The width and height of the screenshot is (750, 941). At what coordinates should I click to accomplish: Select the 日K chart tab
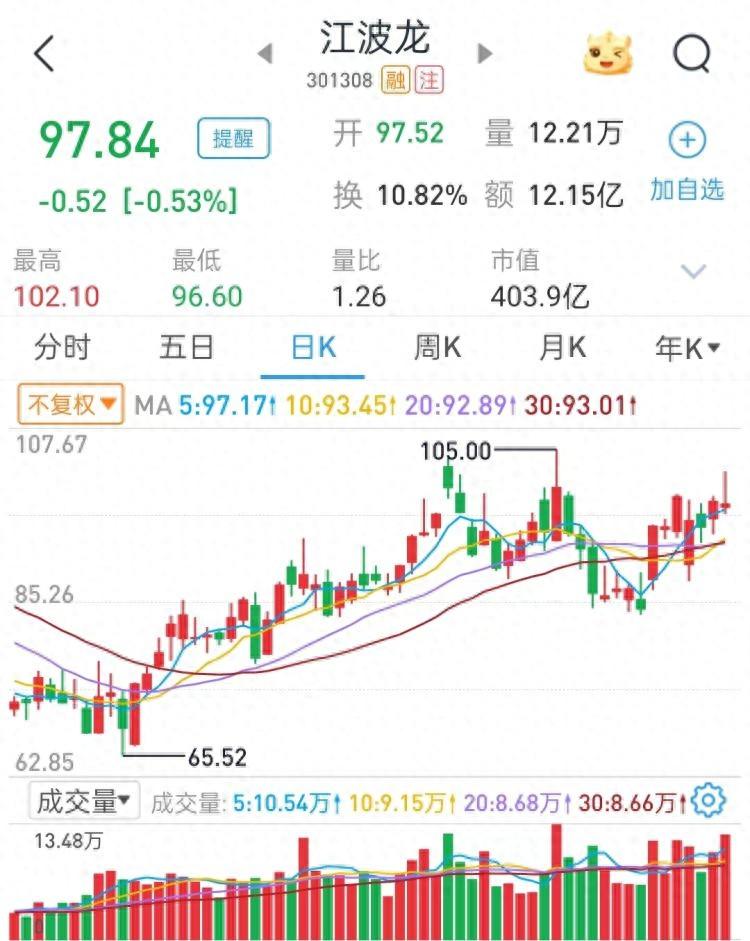pyautogui.click(x=313, y=347)
